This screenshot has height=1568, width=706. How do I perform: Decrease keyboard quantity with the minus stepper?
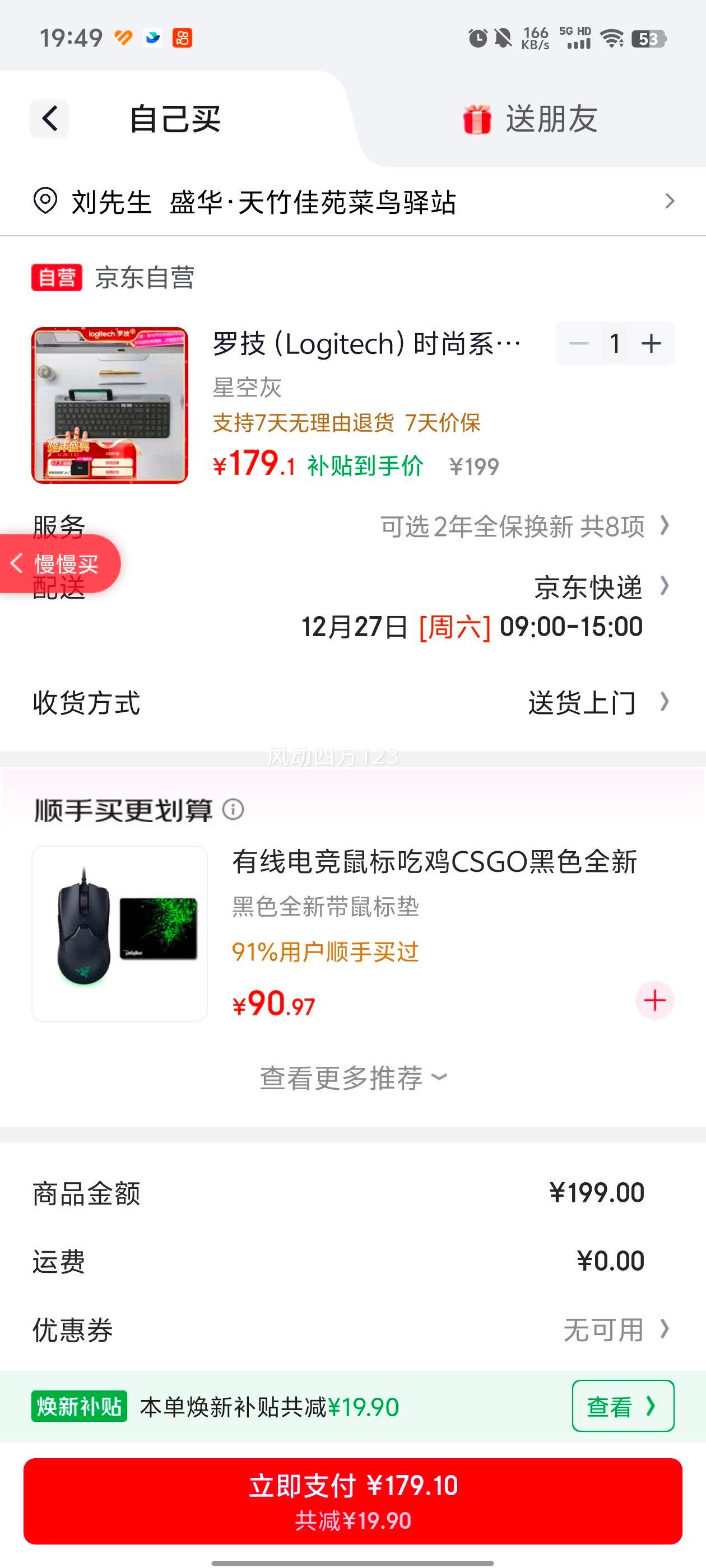tap(579, 343)
